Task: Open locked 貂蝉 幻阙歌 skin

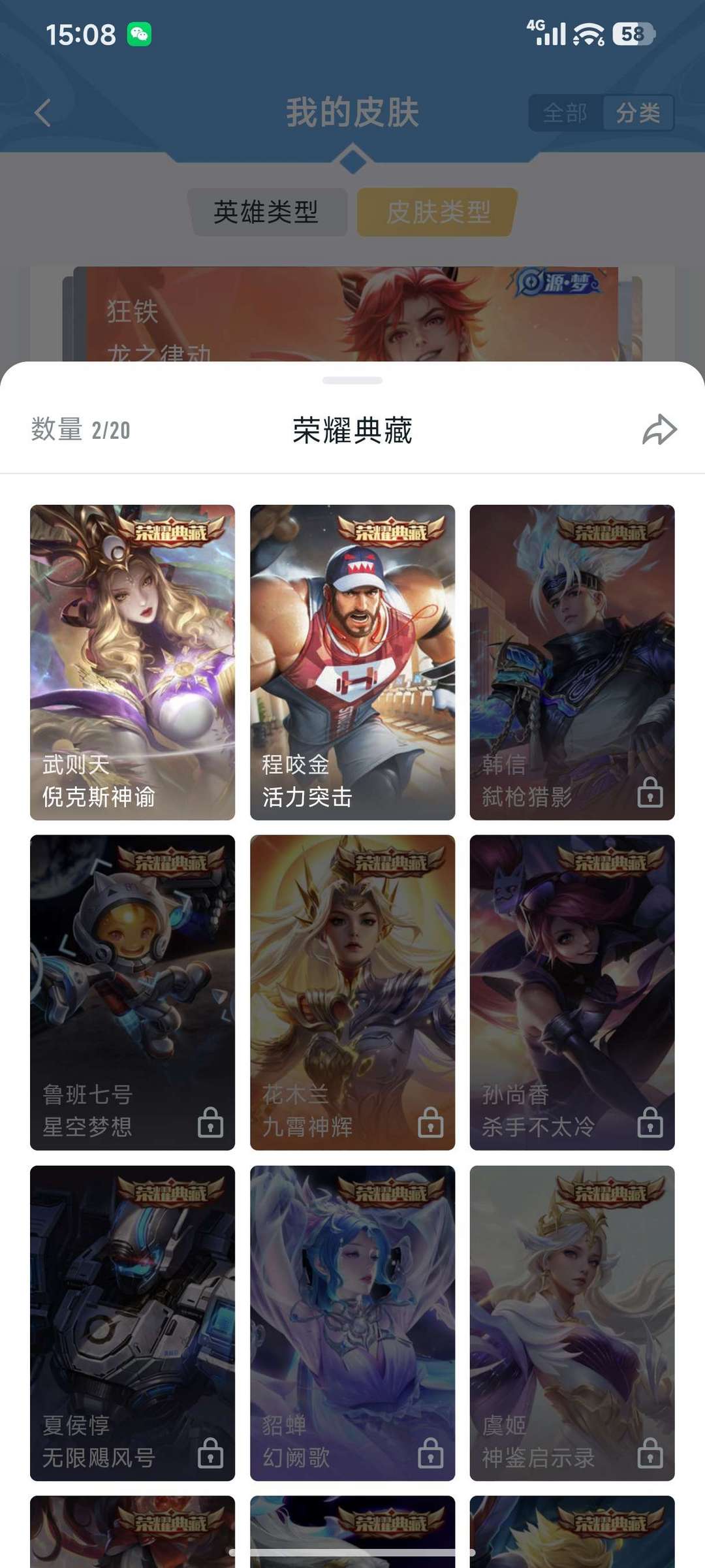Action: tap(352, 1322)
